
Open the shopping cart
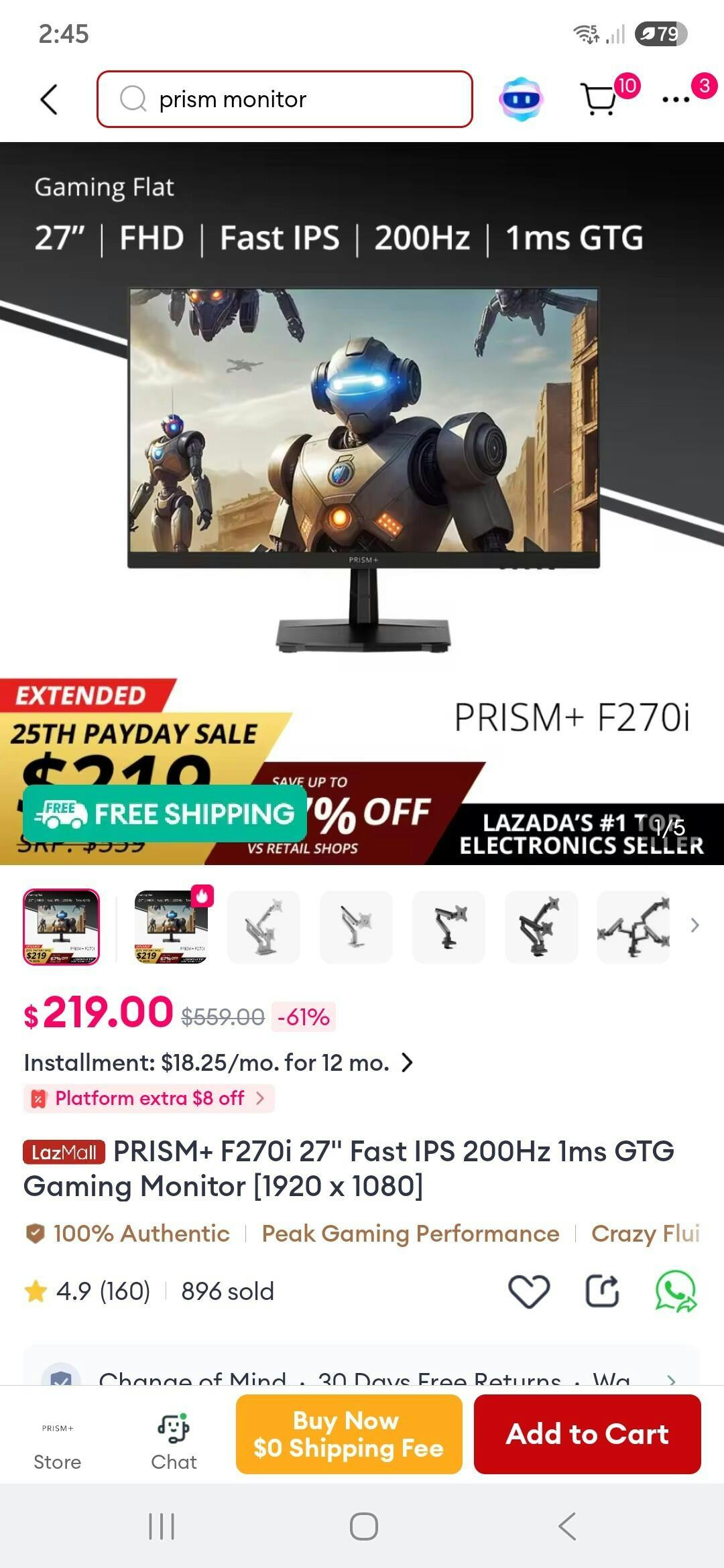[x=599, y=99]
